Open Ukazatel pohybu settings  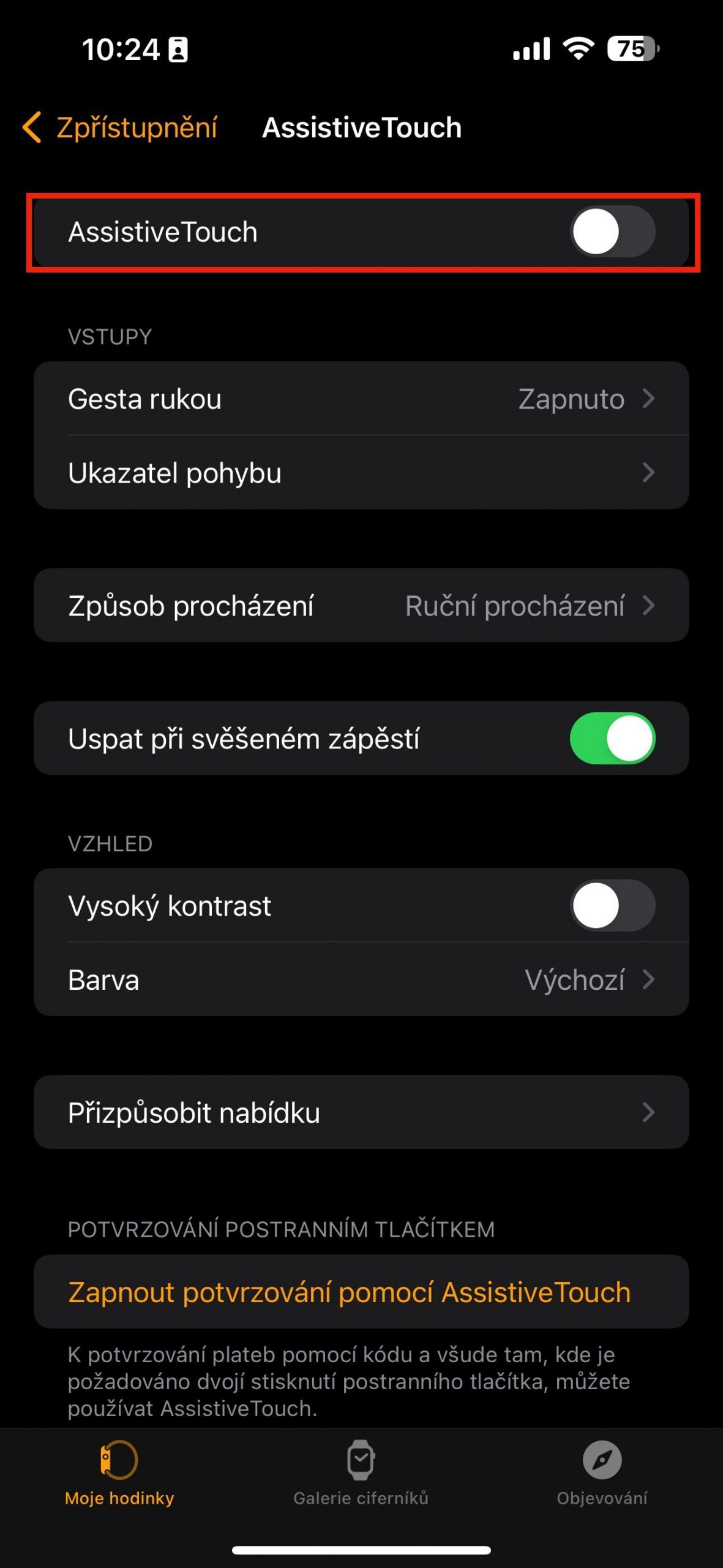[361, 473]
